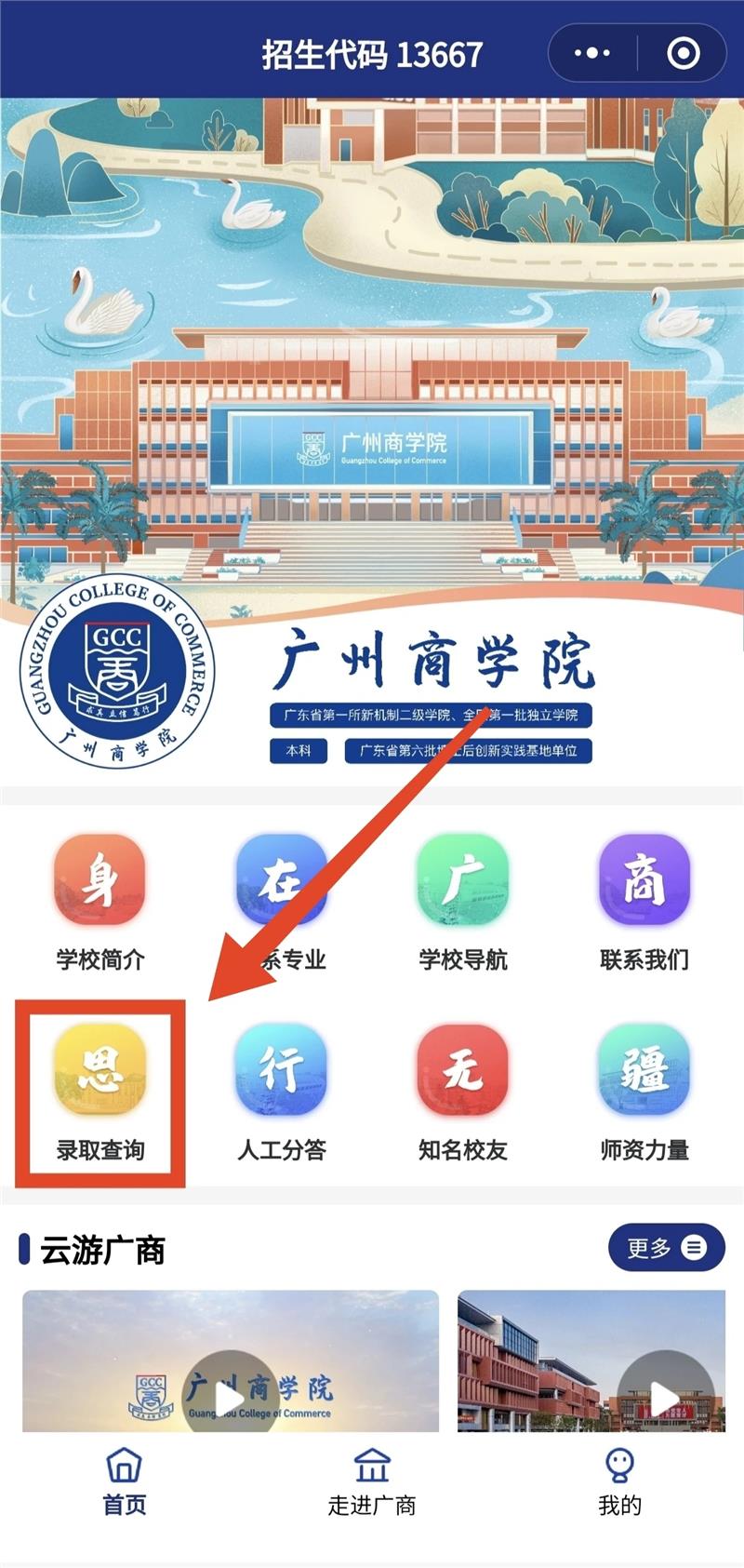Switch to the 走进广商 tab

pyautogui.click(x=372, y=1481)
